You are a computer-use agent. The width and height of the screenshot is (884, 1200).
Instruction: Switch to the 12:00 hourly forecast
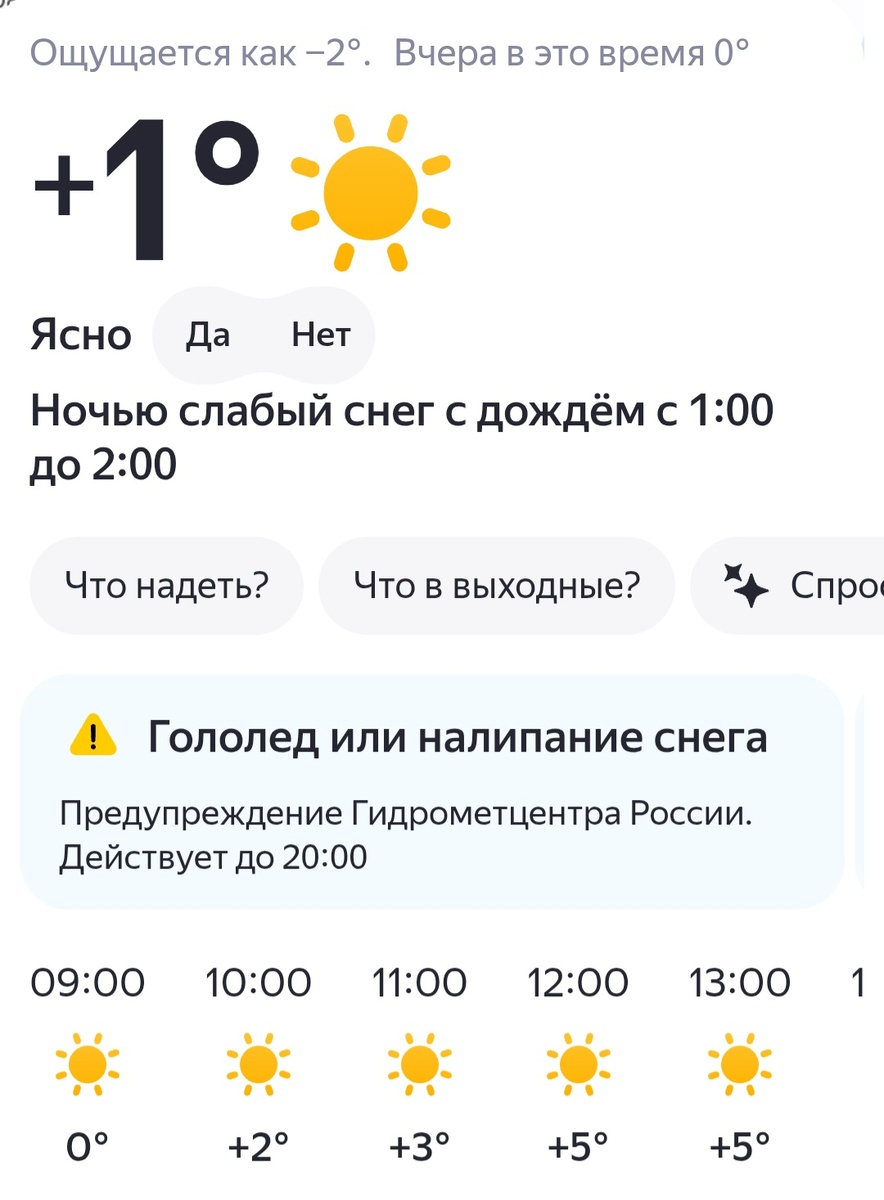tap(578, 983)
